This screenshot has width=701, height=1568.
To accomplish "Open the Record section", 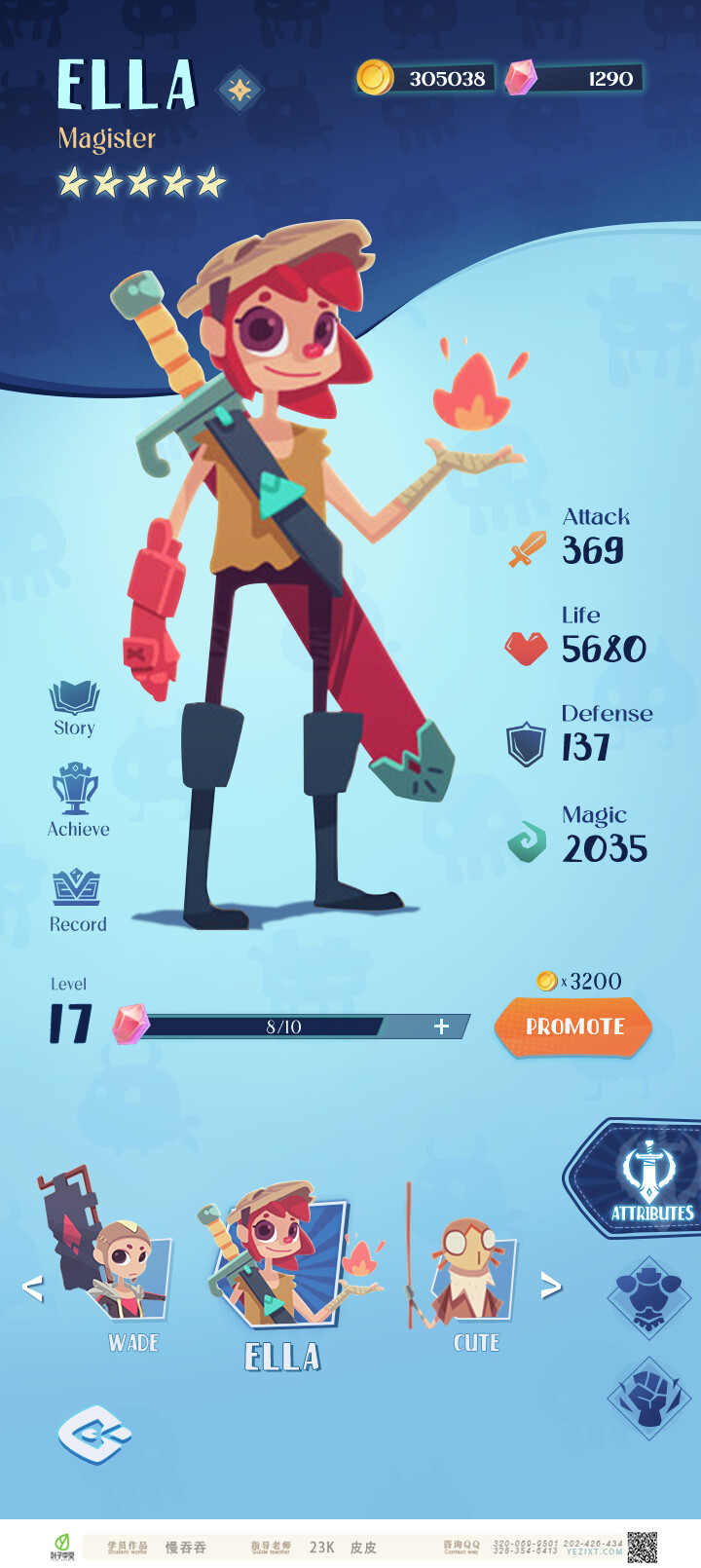I will pos(77,899).
